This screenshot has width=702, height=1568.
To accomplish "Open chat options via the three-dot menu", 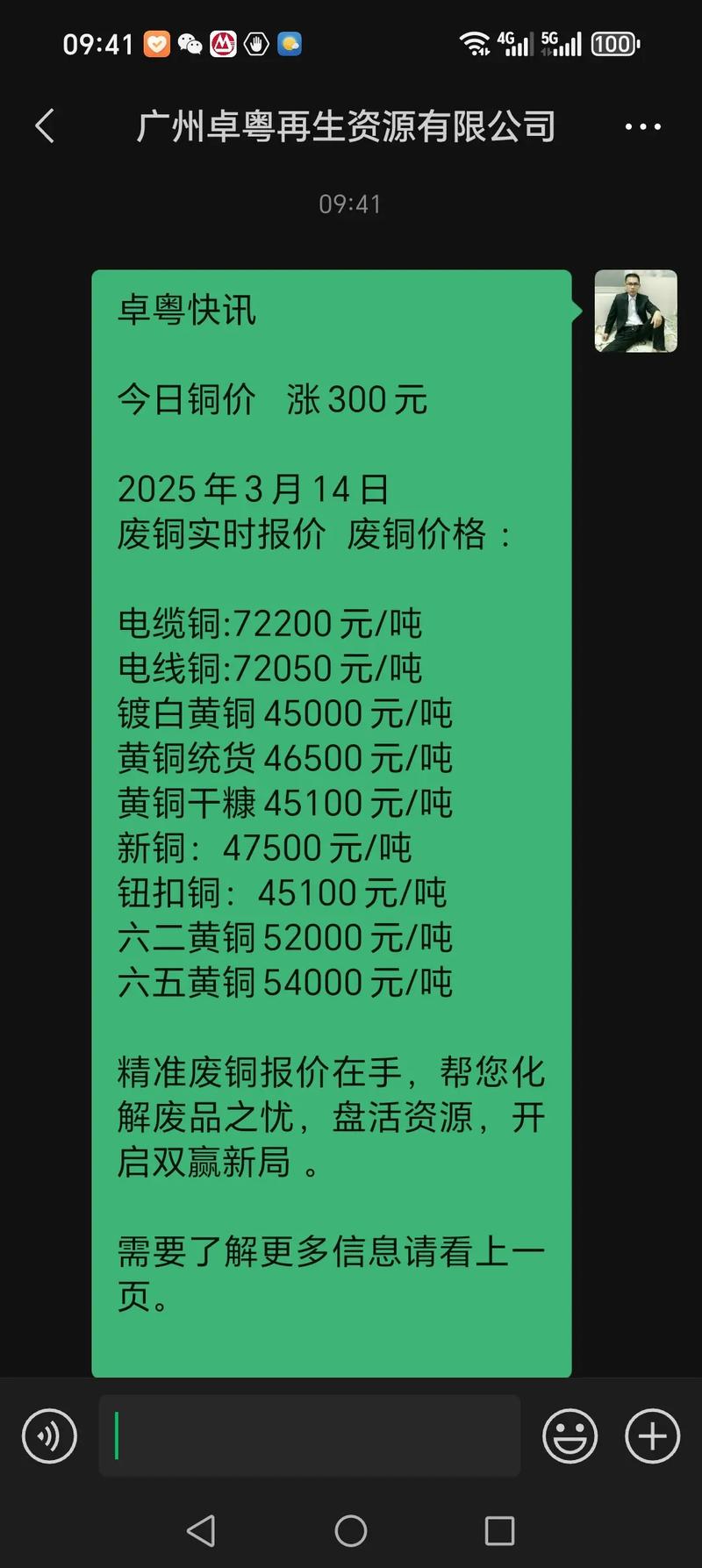I will 643,126.
